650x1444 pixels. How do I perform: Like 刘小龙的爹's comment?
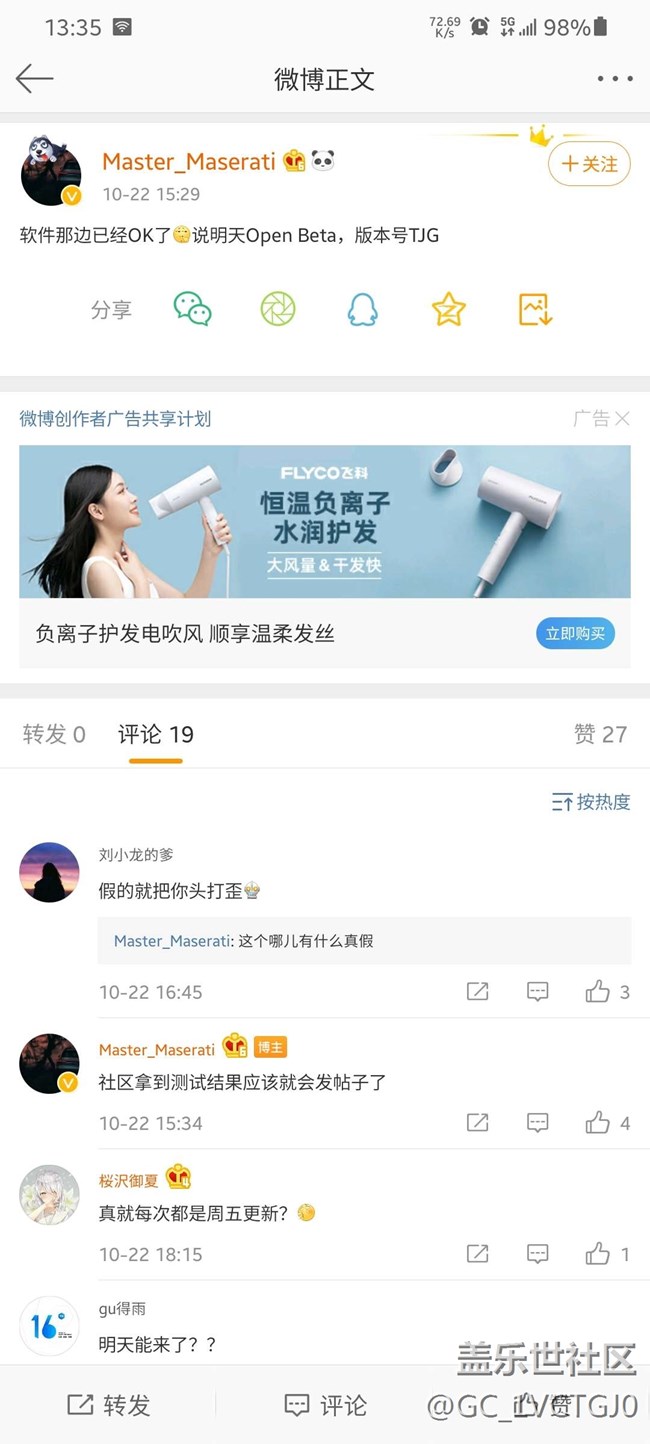[x=598, y=992]
